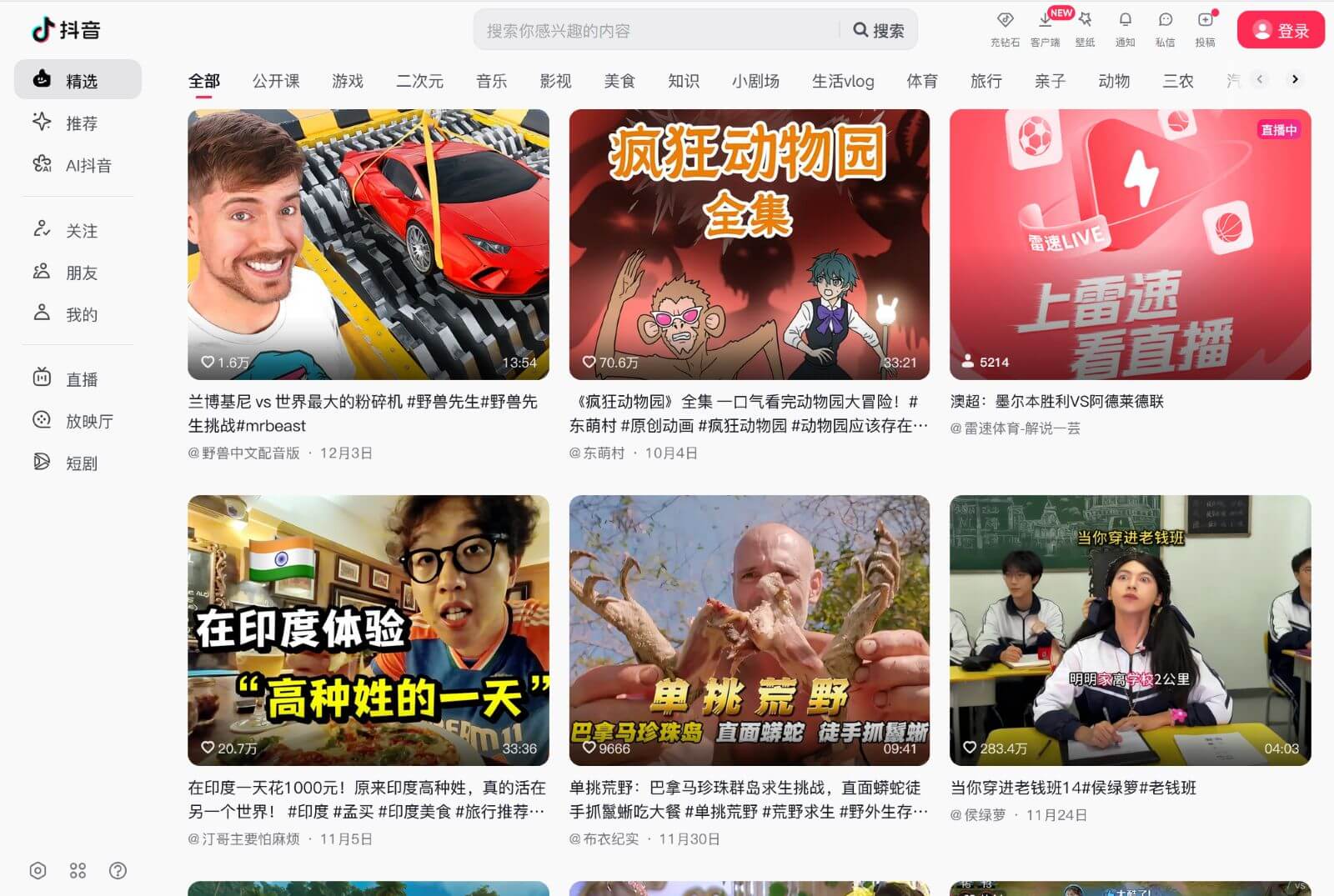Switch to the 旅行 category tab
Image resolution: width=1334 pixels, height=896 pixels.
pos(985,81)
